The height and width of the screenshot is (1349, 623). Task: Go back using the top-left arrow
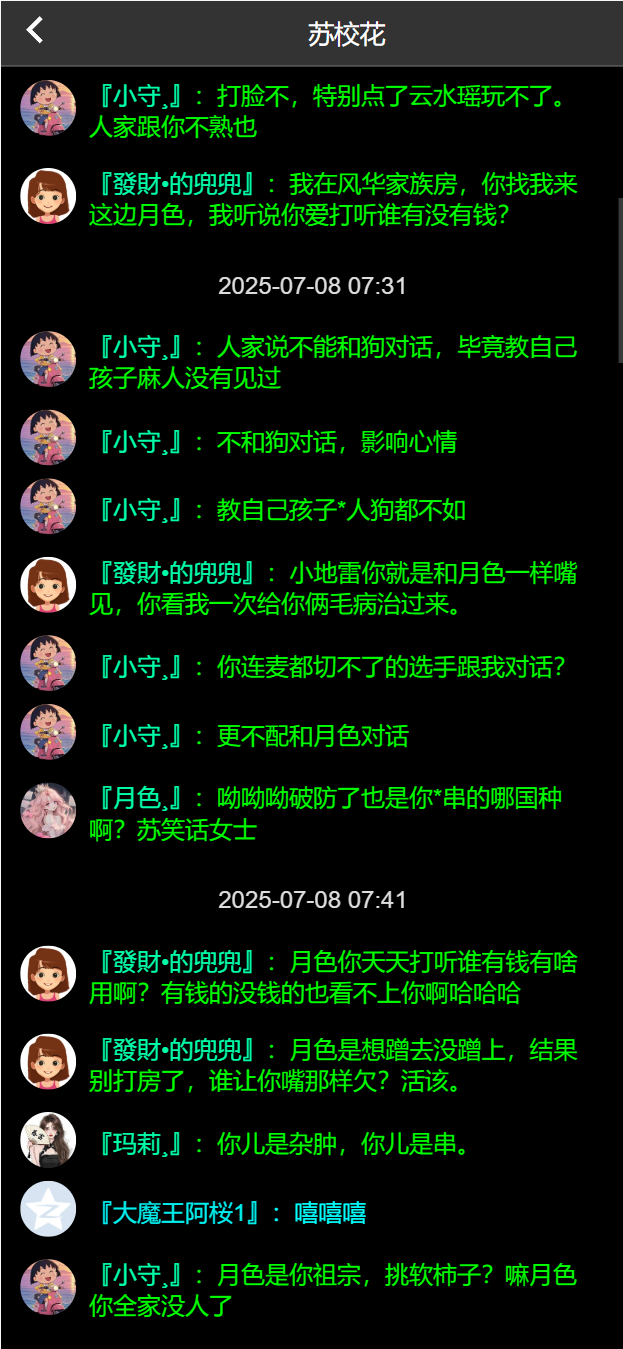tap(35, 31)
